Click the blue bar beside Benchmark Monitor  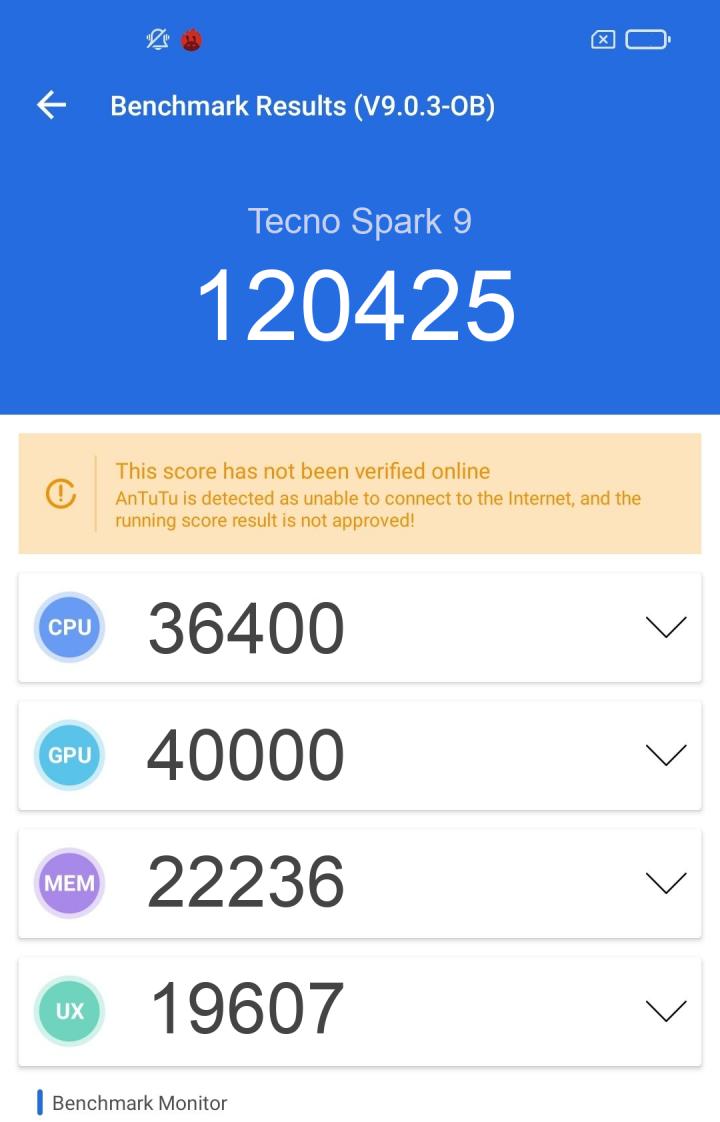coord(41,1103)
